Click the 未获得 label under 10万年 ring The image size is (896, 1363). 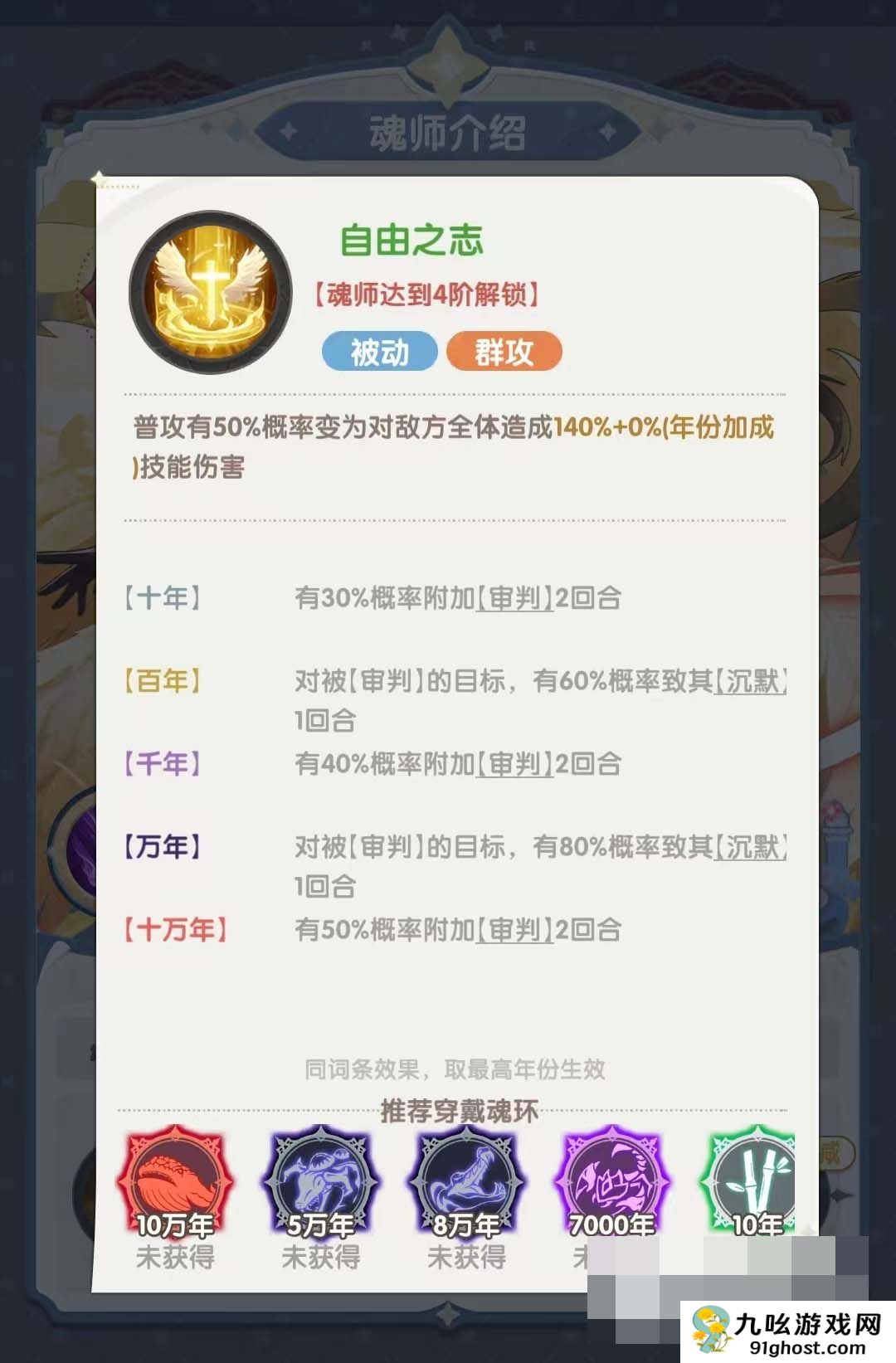click(172, 1255)
